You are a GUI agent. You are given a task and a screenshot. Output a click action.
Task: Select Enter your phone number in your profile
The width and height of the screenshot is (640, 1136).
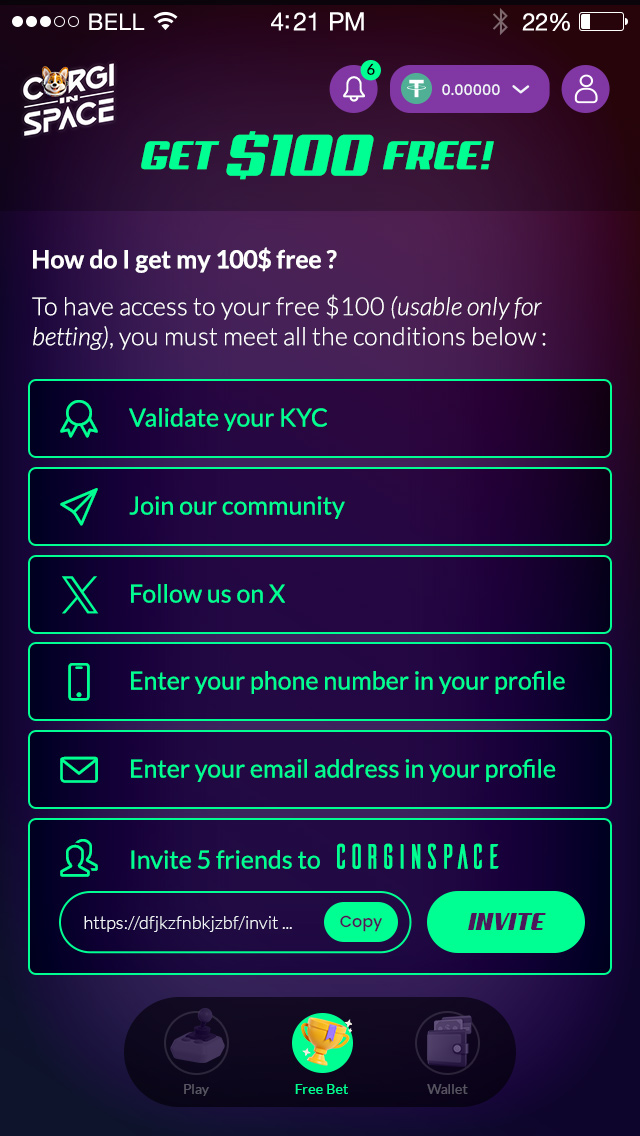(x=320, y=682)
